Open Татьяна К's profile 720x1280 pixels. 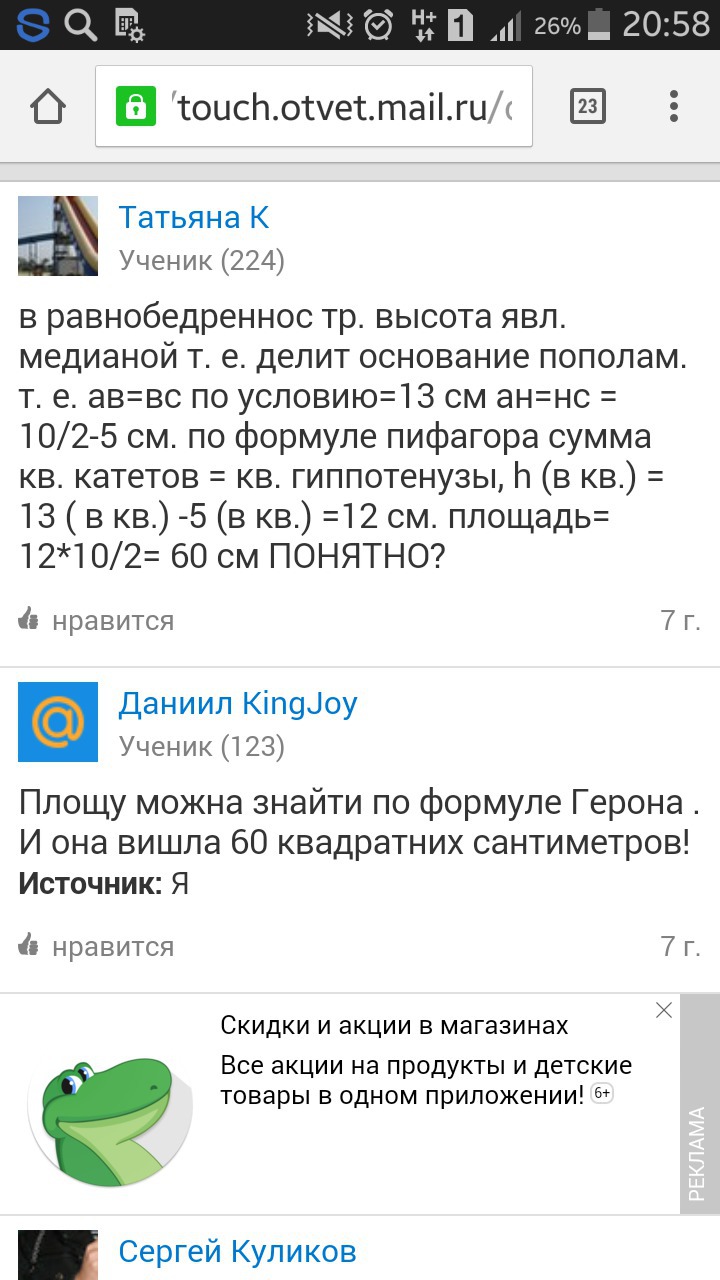point(194,217)
